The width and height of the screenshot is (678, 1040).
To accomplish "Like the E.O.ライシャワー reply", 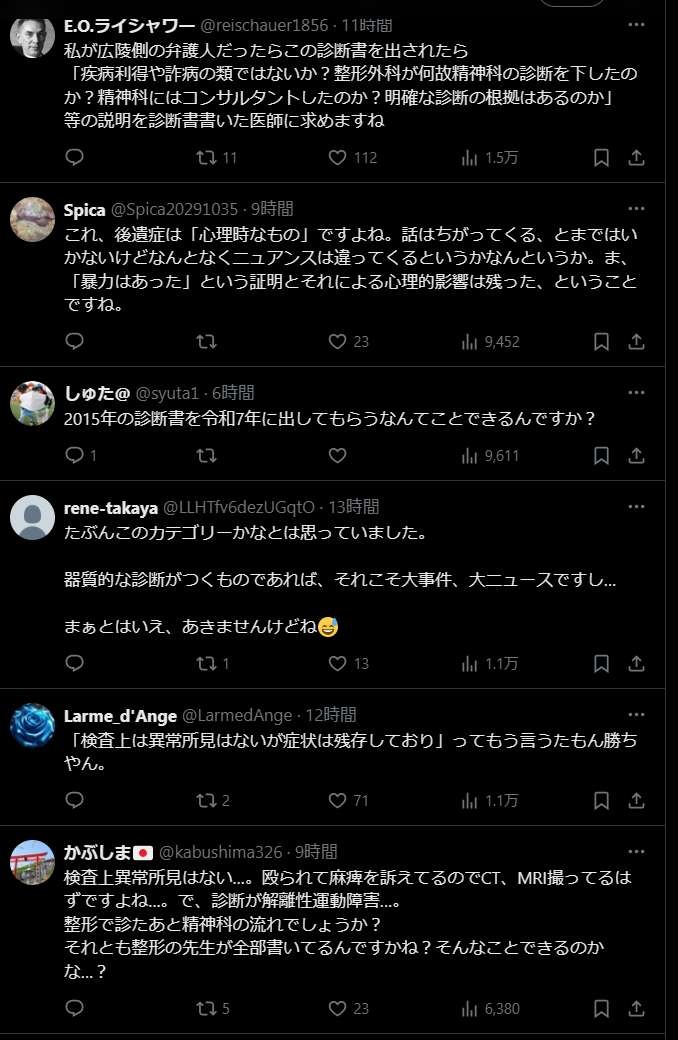I will 337,157.
